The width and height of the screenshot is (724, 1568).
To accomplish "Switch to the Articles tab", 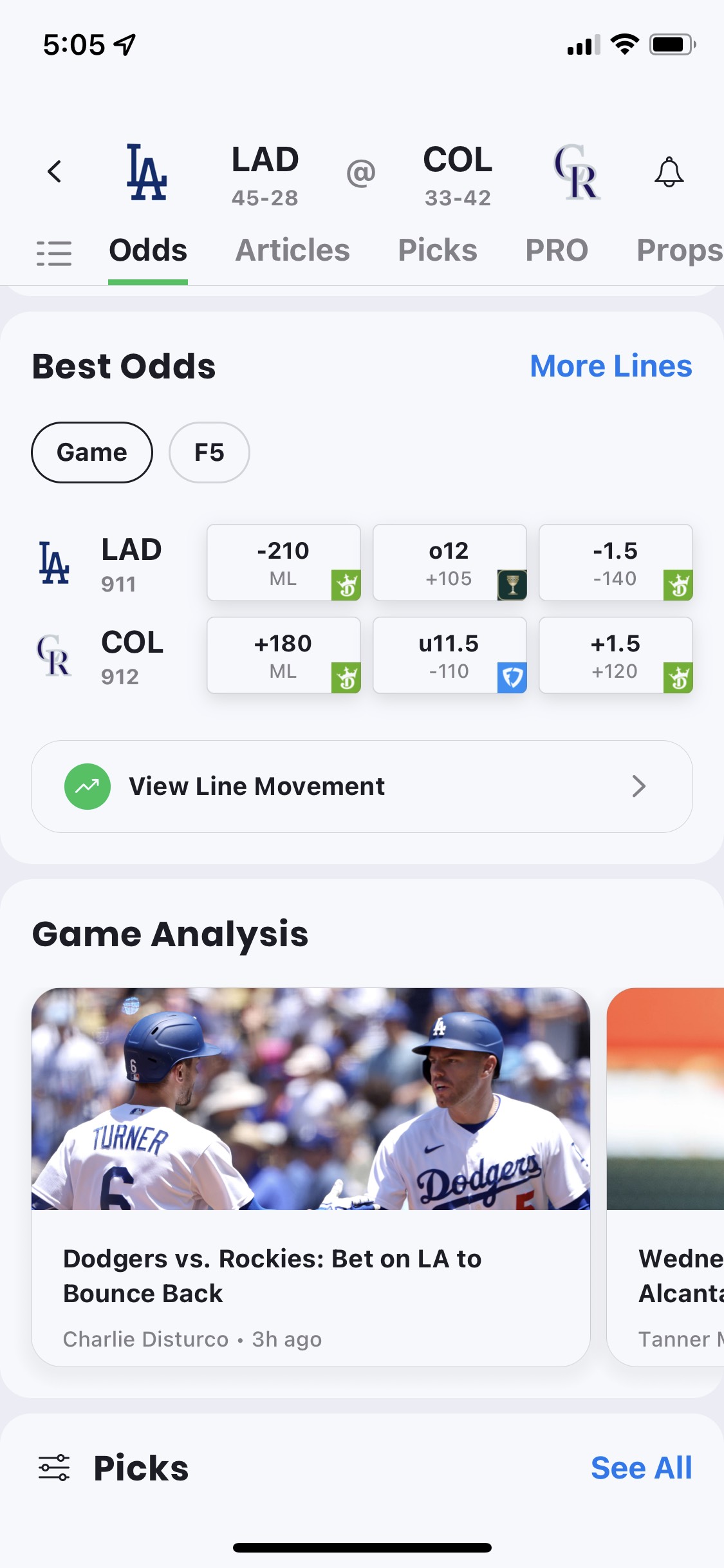I will click(293, 250).
